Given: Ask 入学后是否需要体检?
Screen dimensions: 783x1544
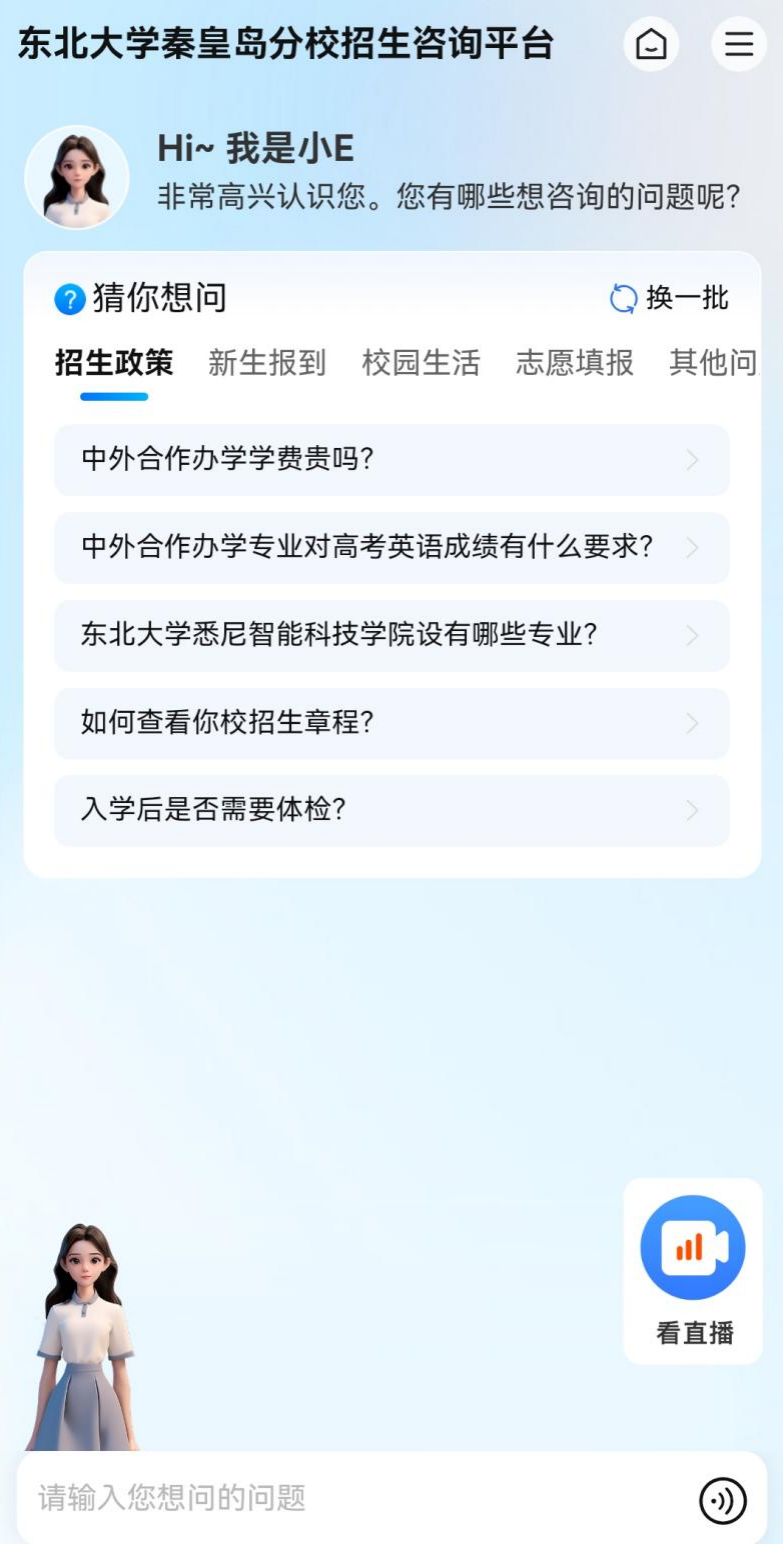Looking at the screenshot, I should tap(391, 811).
